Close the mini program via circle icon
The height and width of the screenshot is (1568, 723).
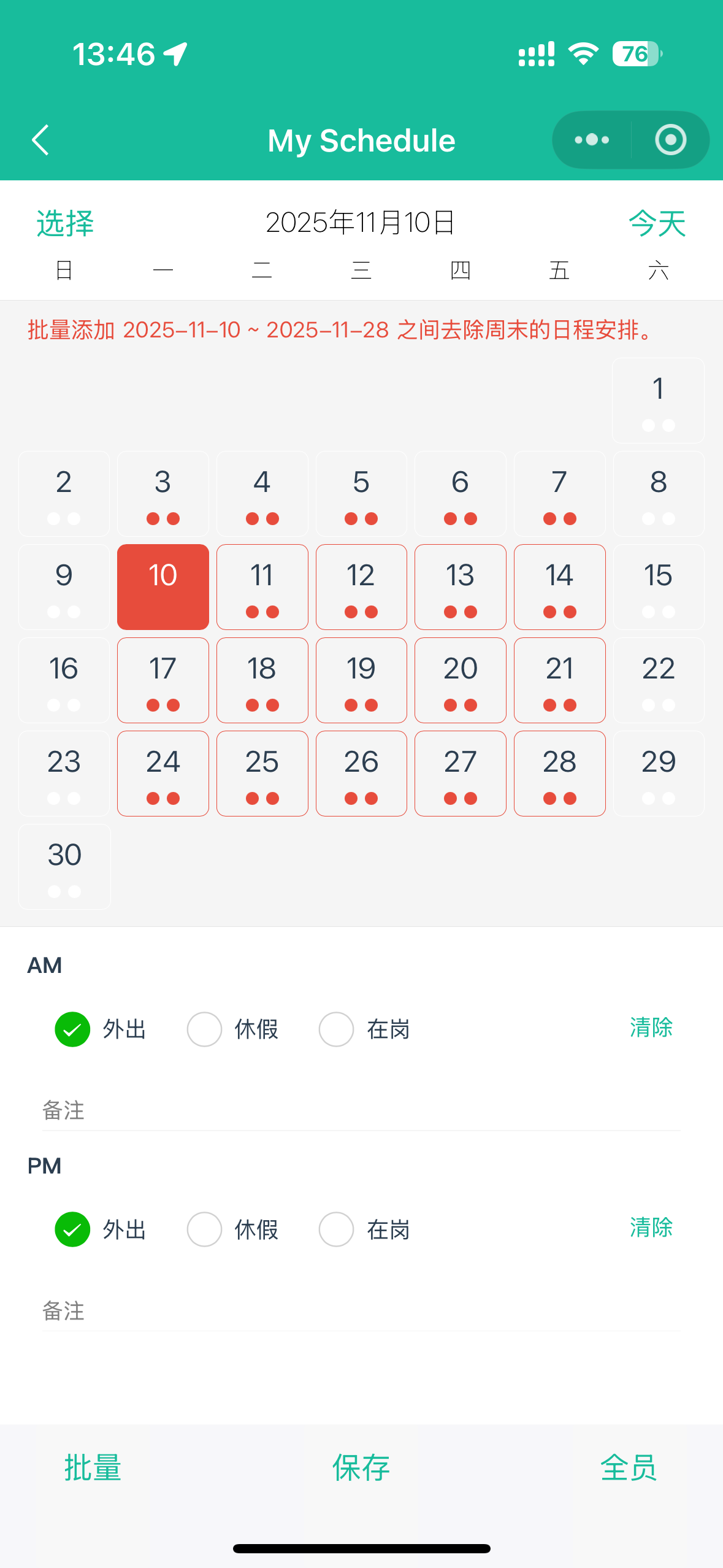[x=670, y=140]
